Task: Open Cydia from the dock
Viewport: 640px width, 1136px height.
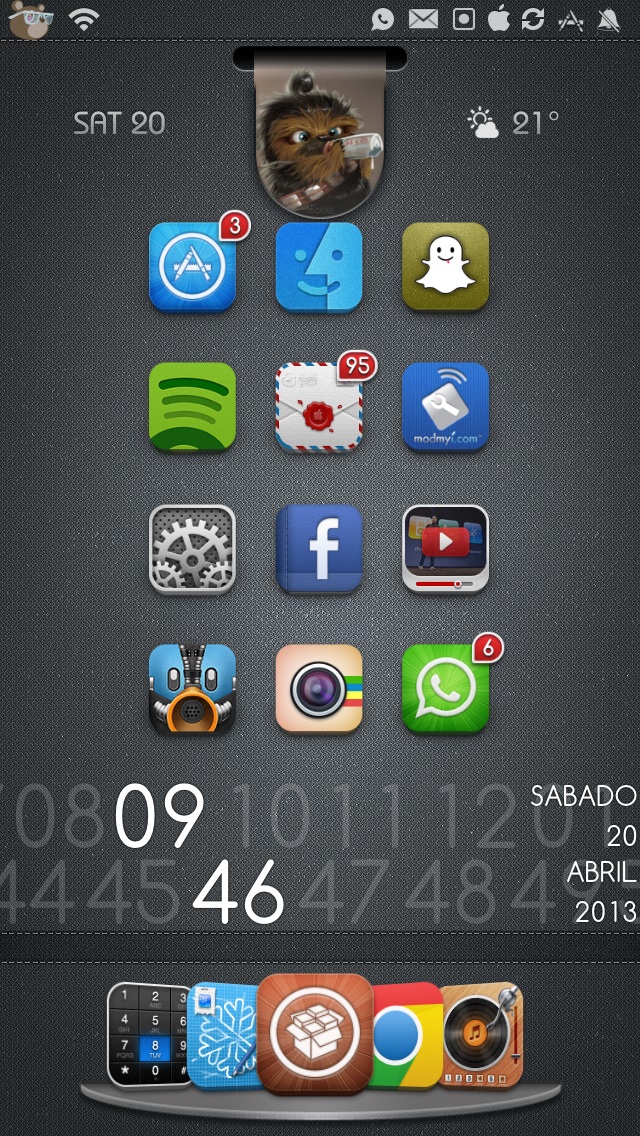Action: click(315, 1034)
